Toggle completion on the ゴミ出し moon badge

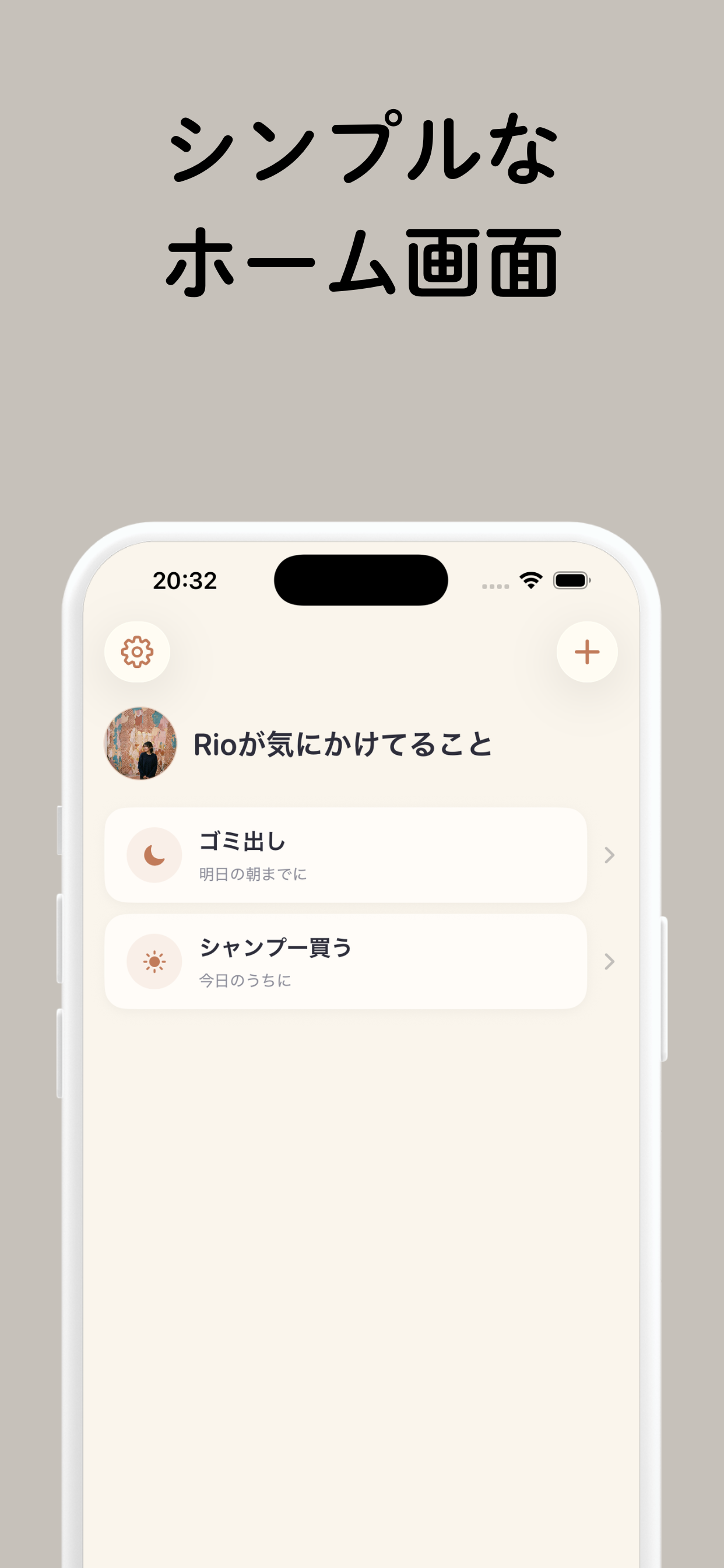point(154,855)
